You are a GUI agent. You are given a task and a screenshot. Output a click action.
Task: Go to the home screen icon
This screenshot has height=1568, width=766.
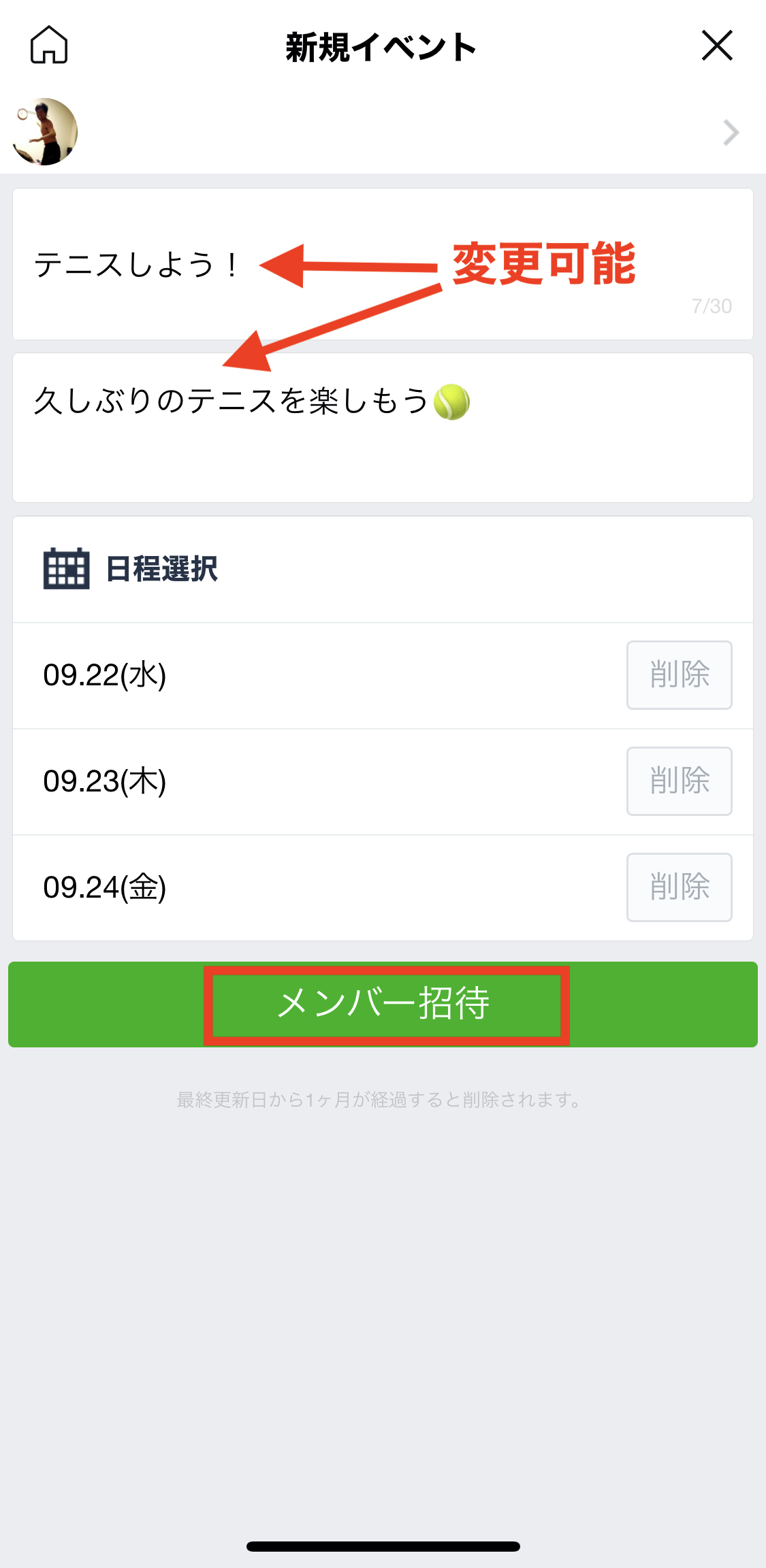point(49,45)
